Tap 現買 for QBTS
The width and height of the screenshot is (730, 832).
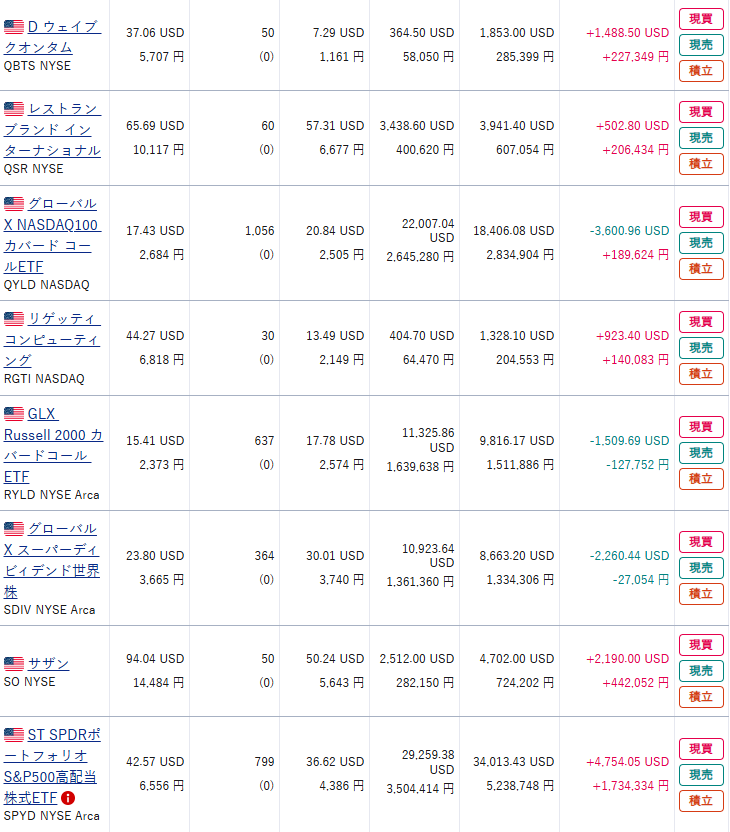click(x=701, y=19)
